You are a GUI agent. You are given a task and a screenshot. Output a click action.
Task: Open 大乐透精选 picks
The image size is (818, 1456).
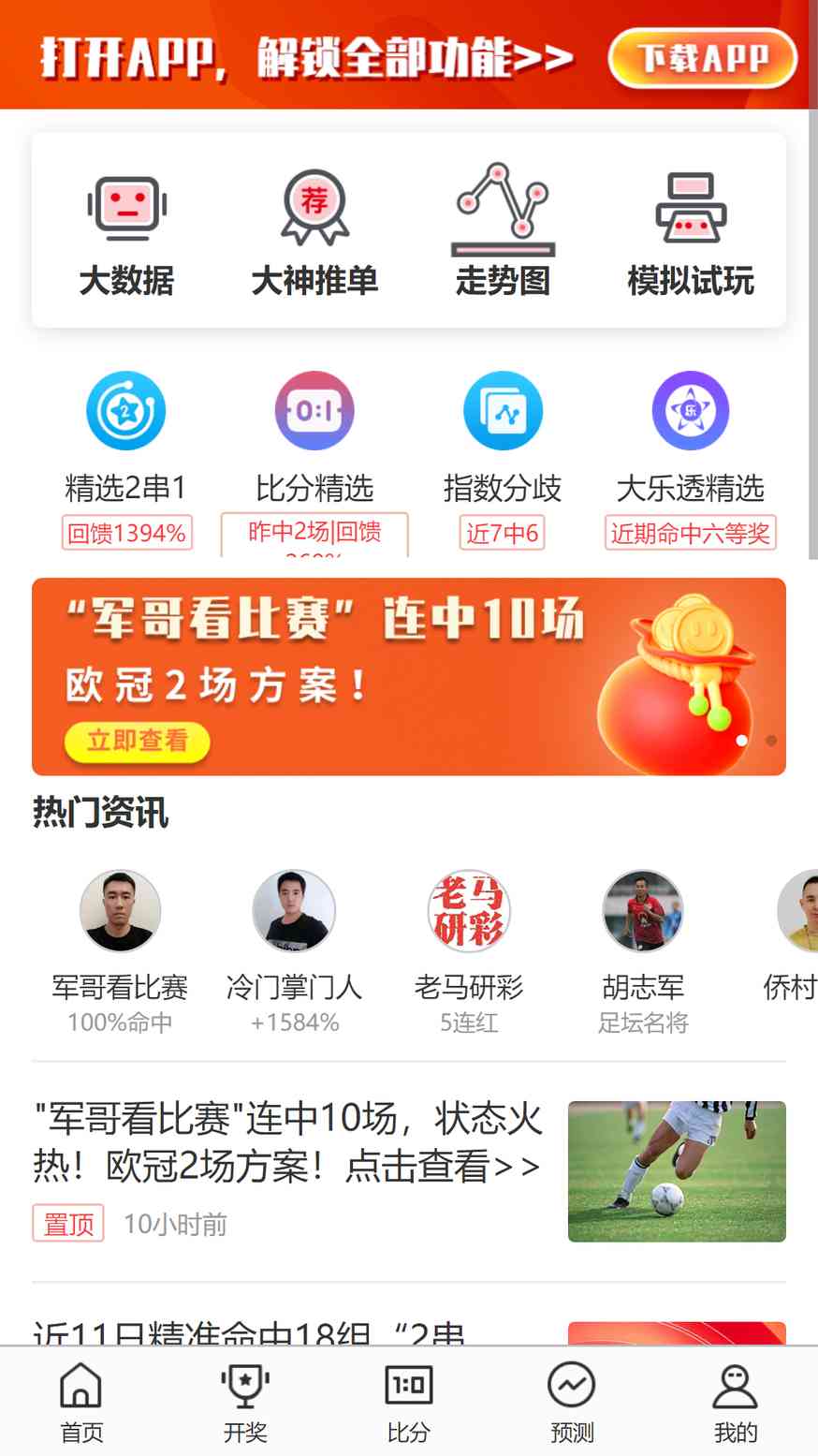(x=691, y=460)
